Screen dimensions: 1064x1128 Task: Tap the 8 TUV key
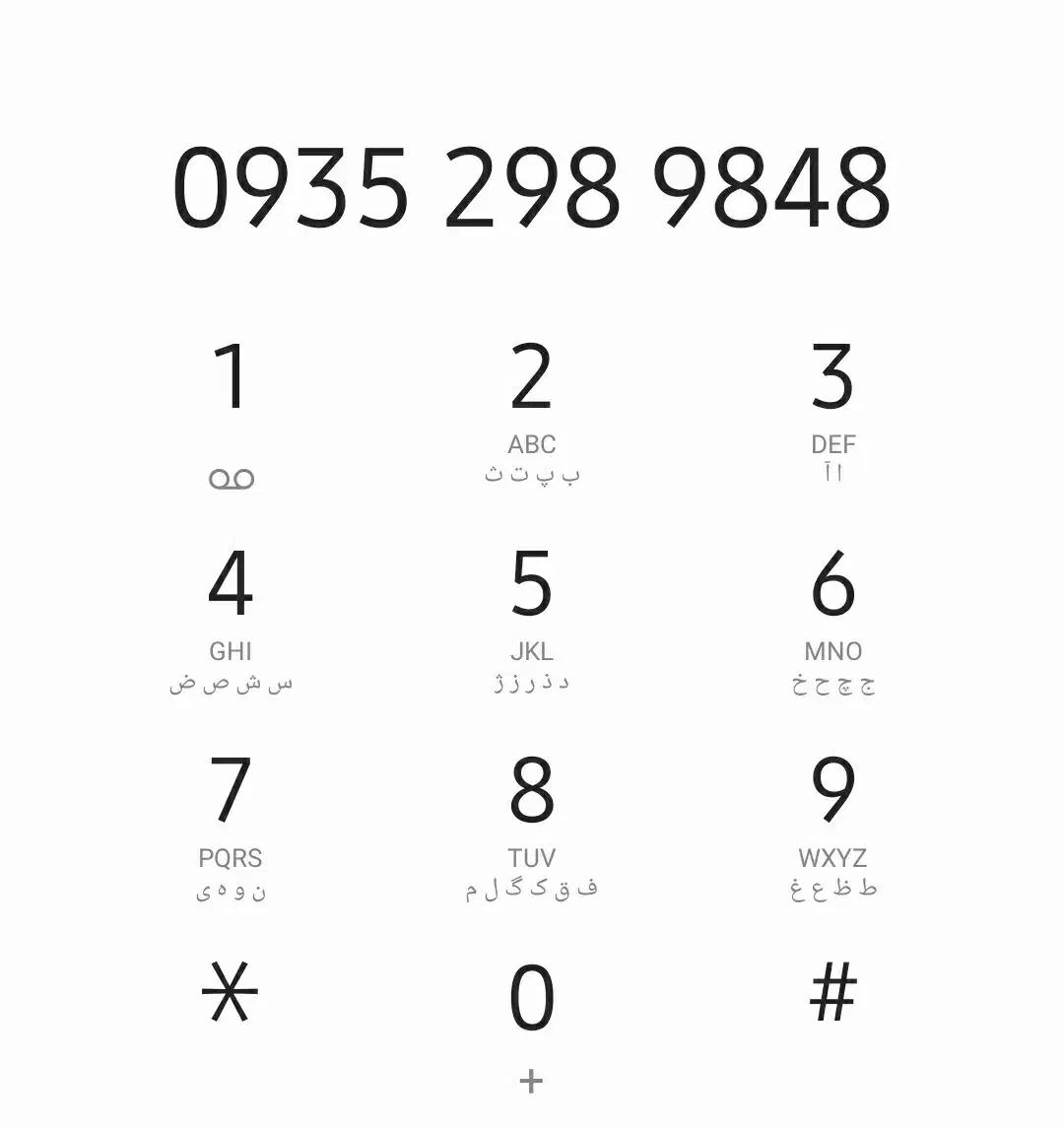pyautogui.click(x=532, y=828)
